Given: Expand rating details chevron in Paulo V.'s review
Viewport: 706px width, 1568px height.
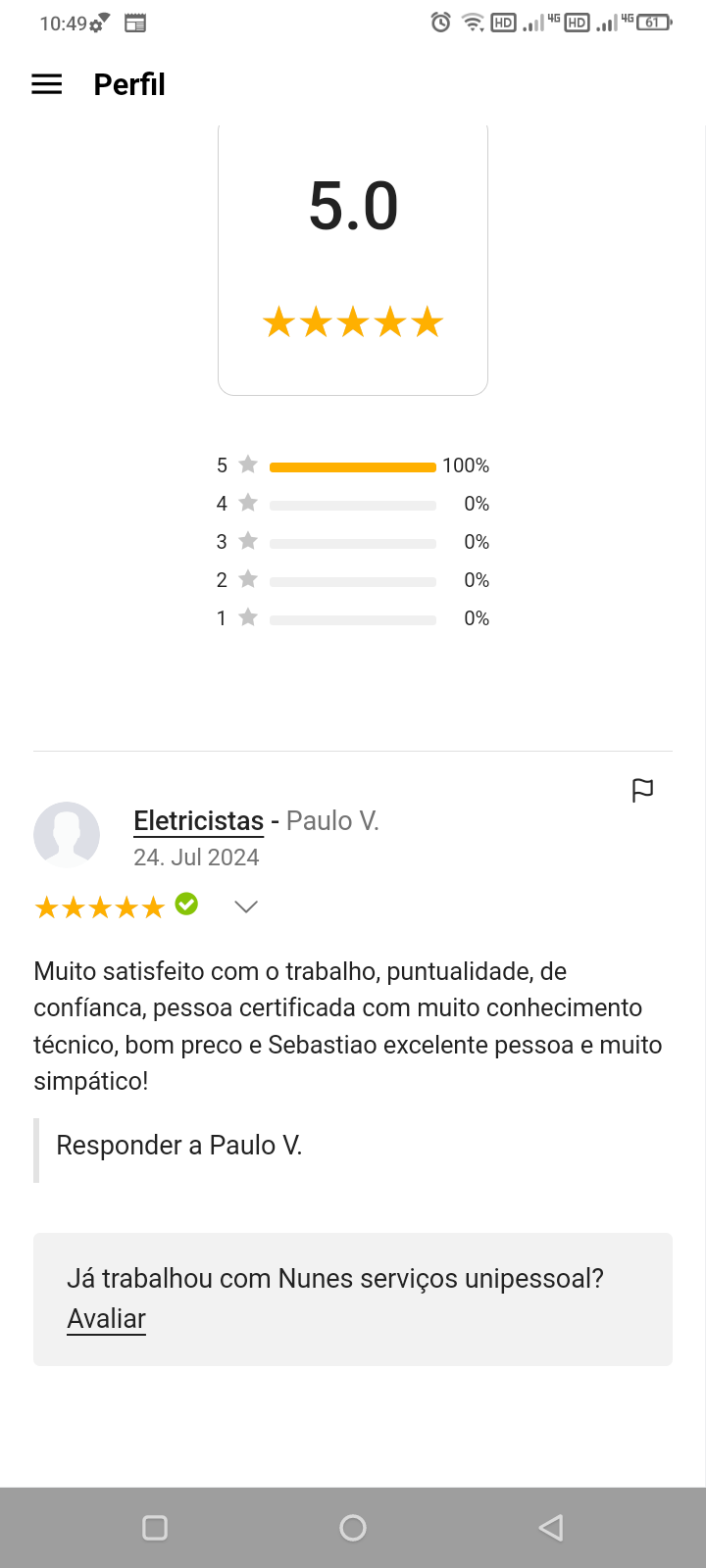Looking at the screenshot, I should pyautogui.click(x=246, y=906).
